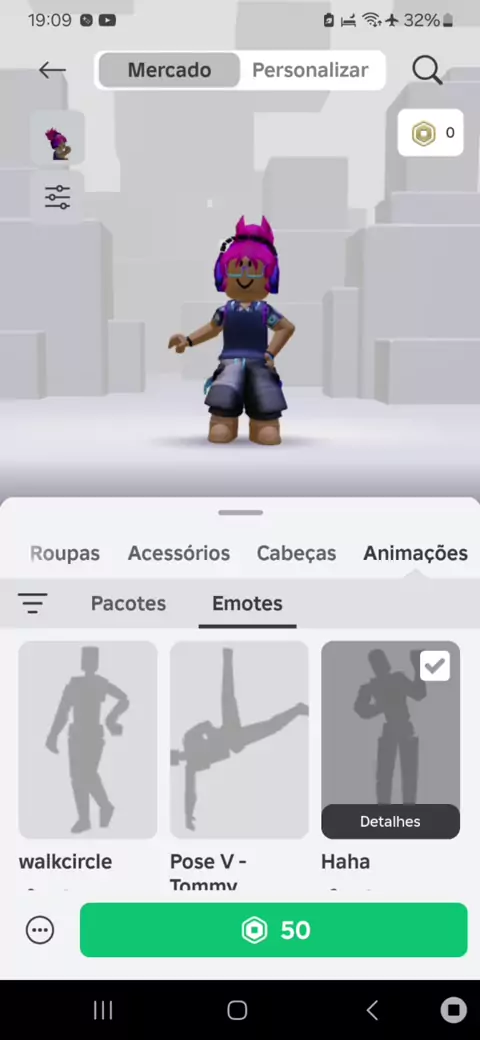
Task: Switch to the Personalizar segment
Action: 310,70
